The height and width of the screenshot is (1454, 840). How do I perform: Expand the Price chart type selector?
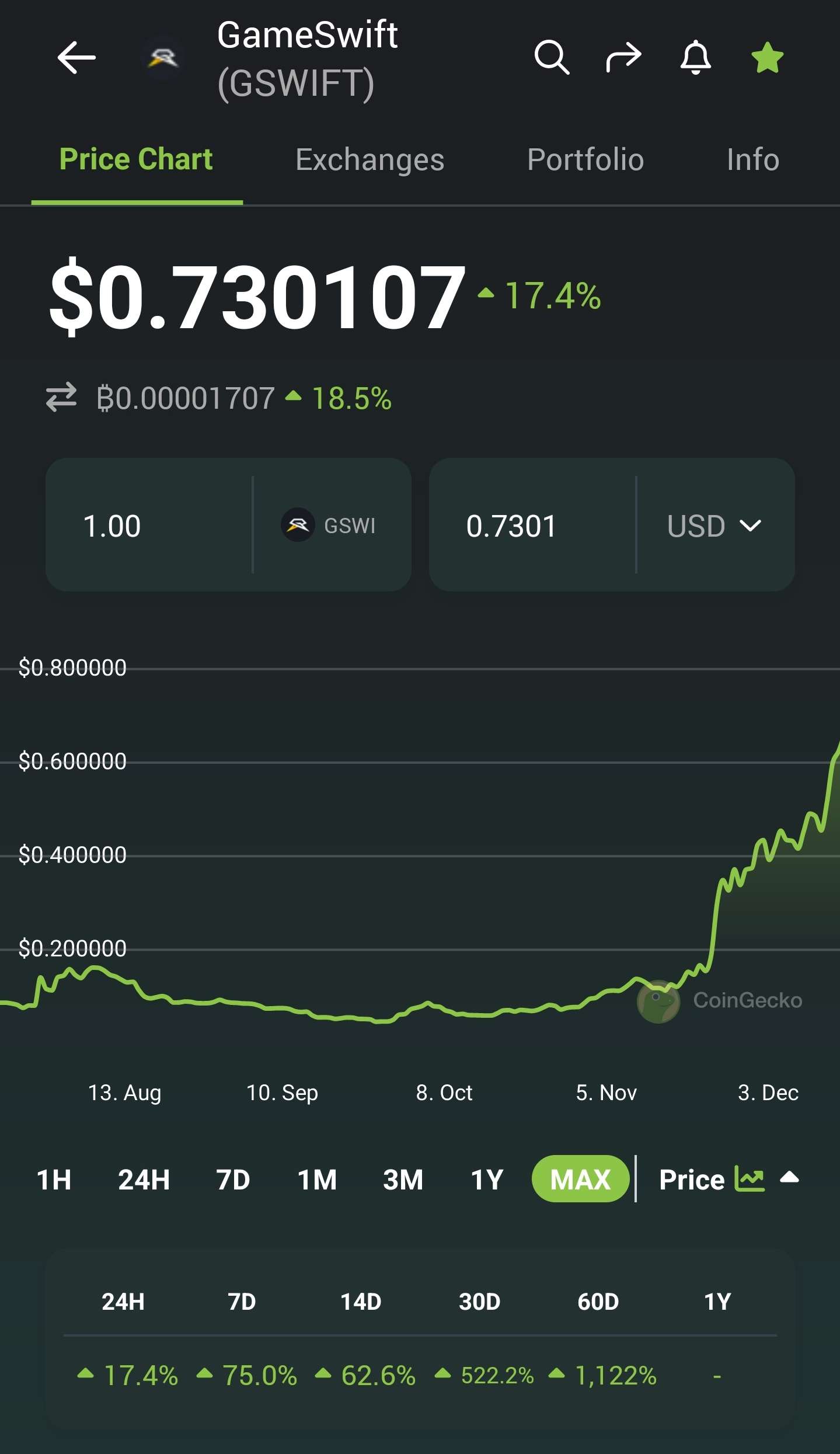[x=729, y=1180]
